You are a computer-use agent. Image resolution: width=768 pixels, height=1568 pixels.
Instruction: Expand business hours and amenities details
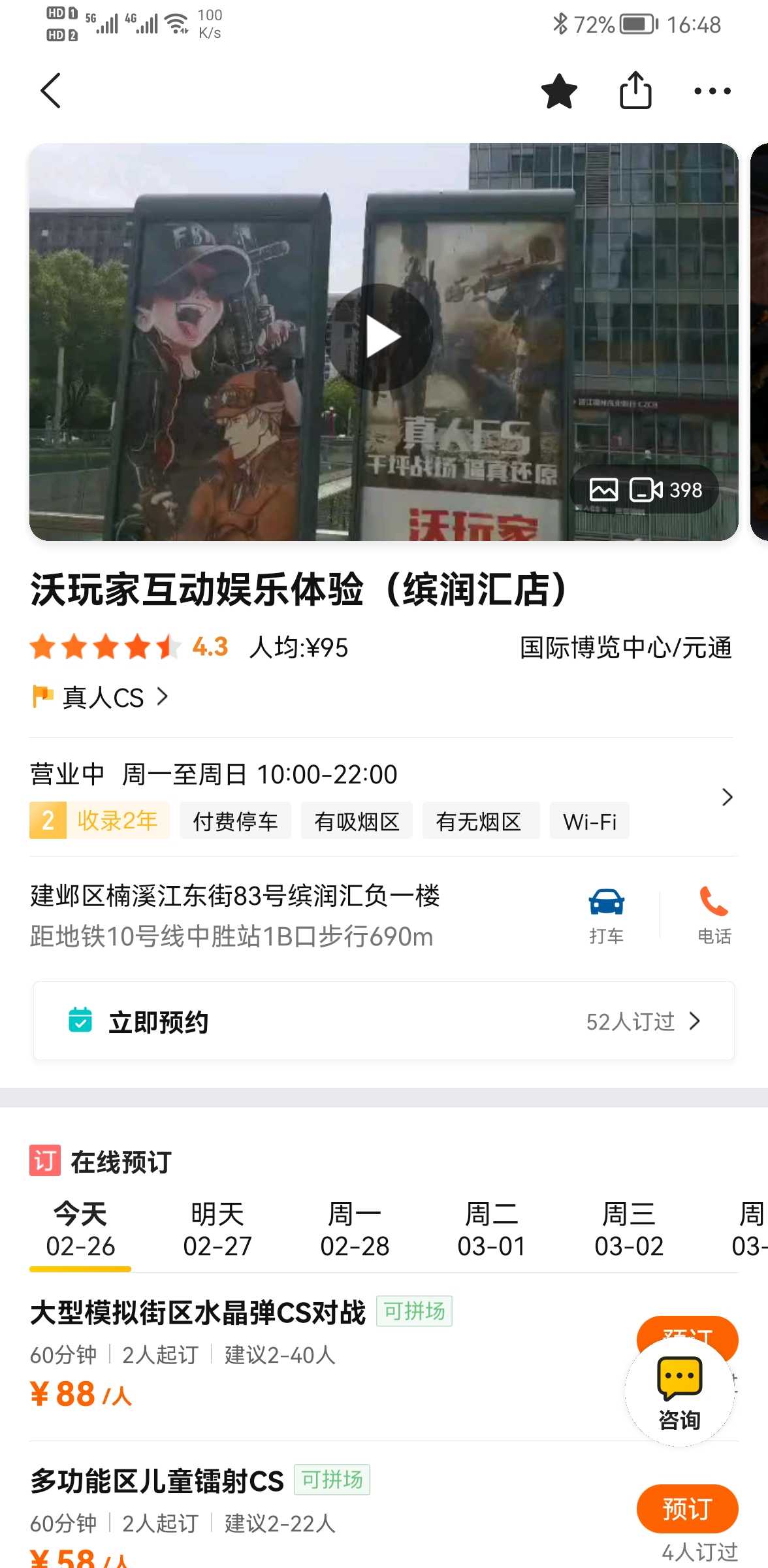(727, 797)
